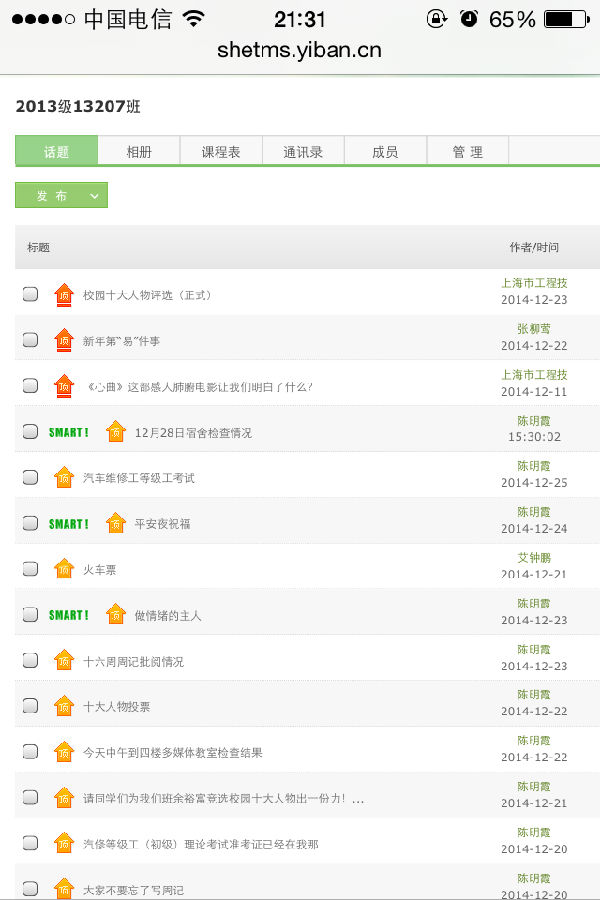
Task: Switch to the 通讯录 tab
Action: coord(303,152)
